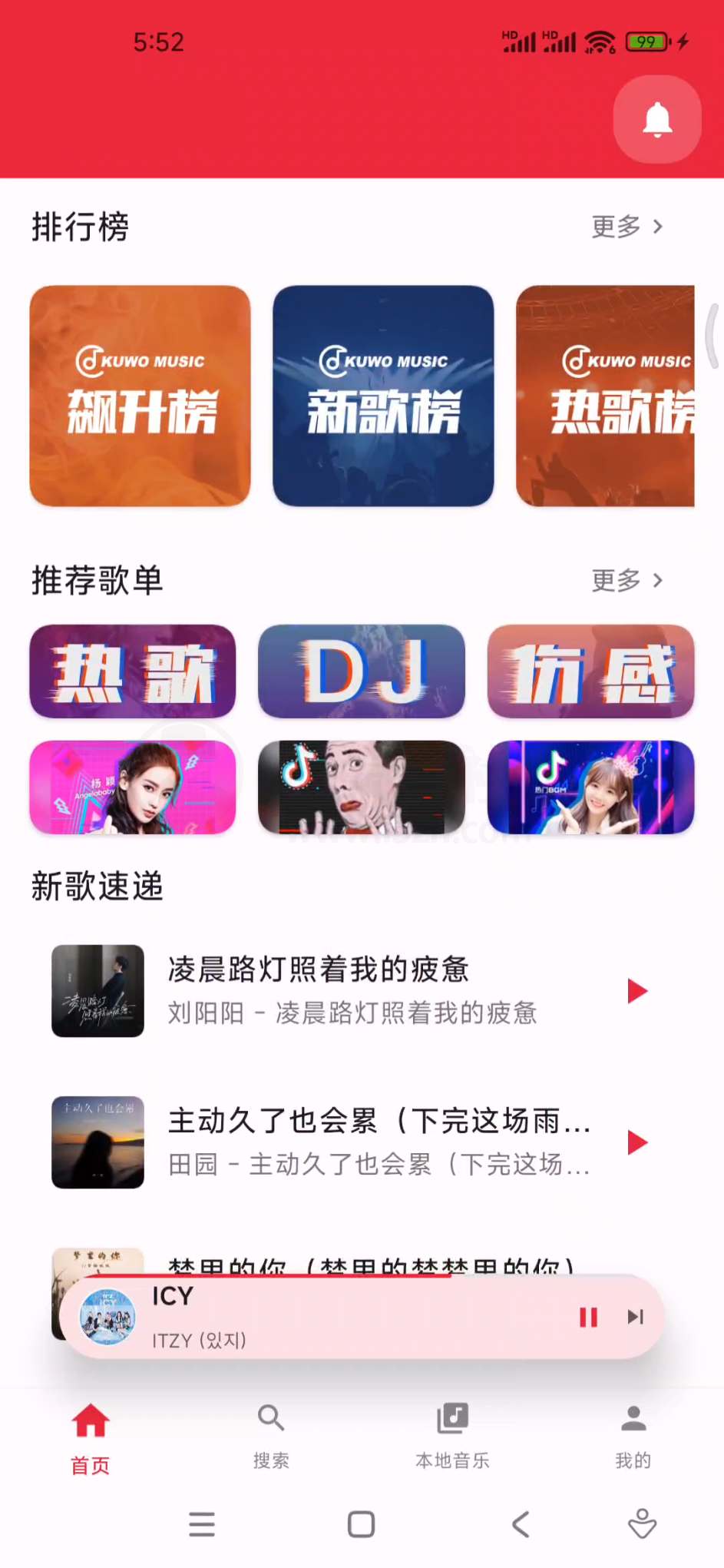Skip to next track in mini player
Viewport: 724px width, 1568px height.
click(634, 1317)
